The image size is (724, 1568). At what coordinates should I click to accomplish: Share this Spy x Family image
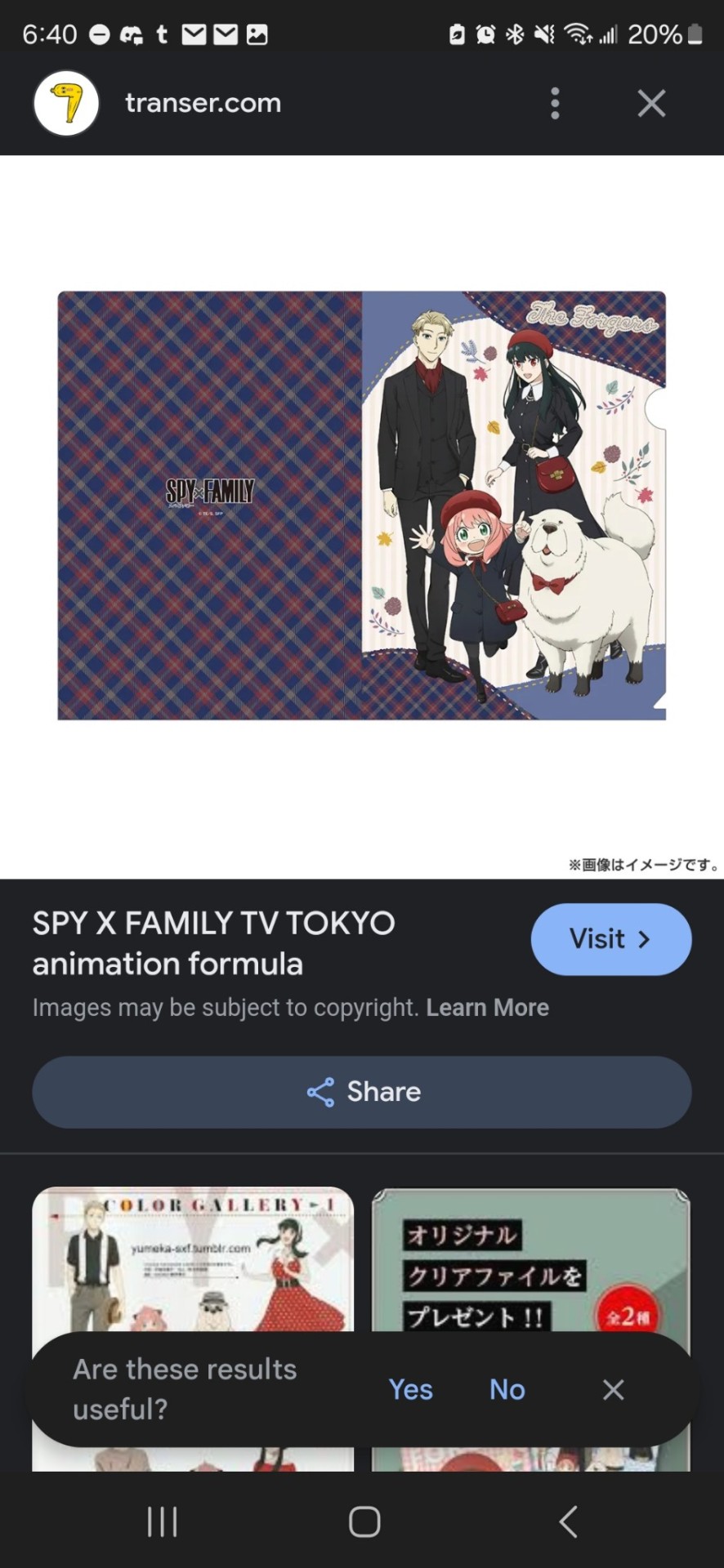pos(362,1092)
